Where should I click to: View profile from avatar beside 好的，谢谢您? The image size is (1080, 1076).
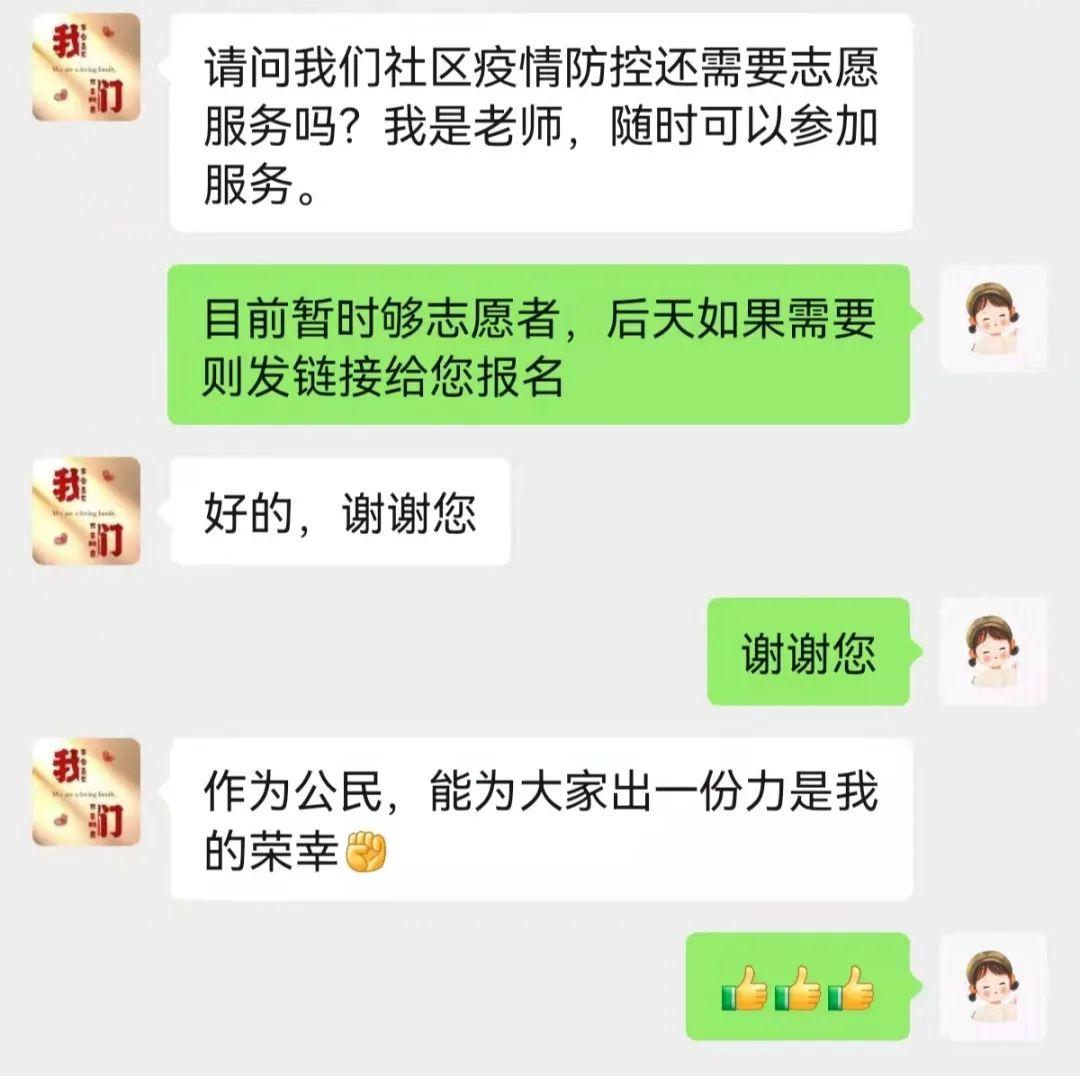tap(86, 511)
